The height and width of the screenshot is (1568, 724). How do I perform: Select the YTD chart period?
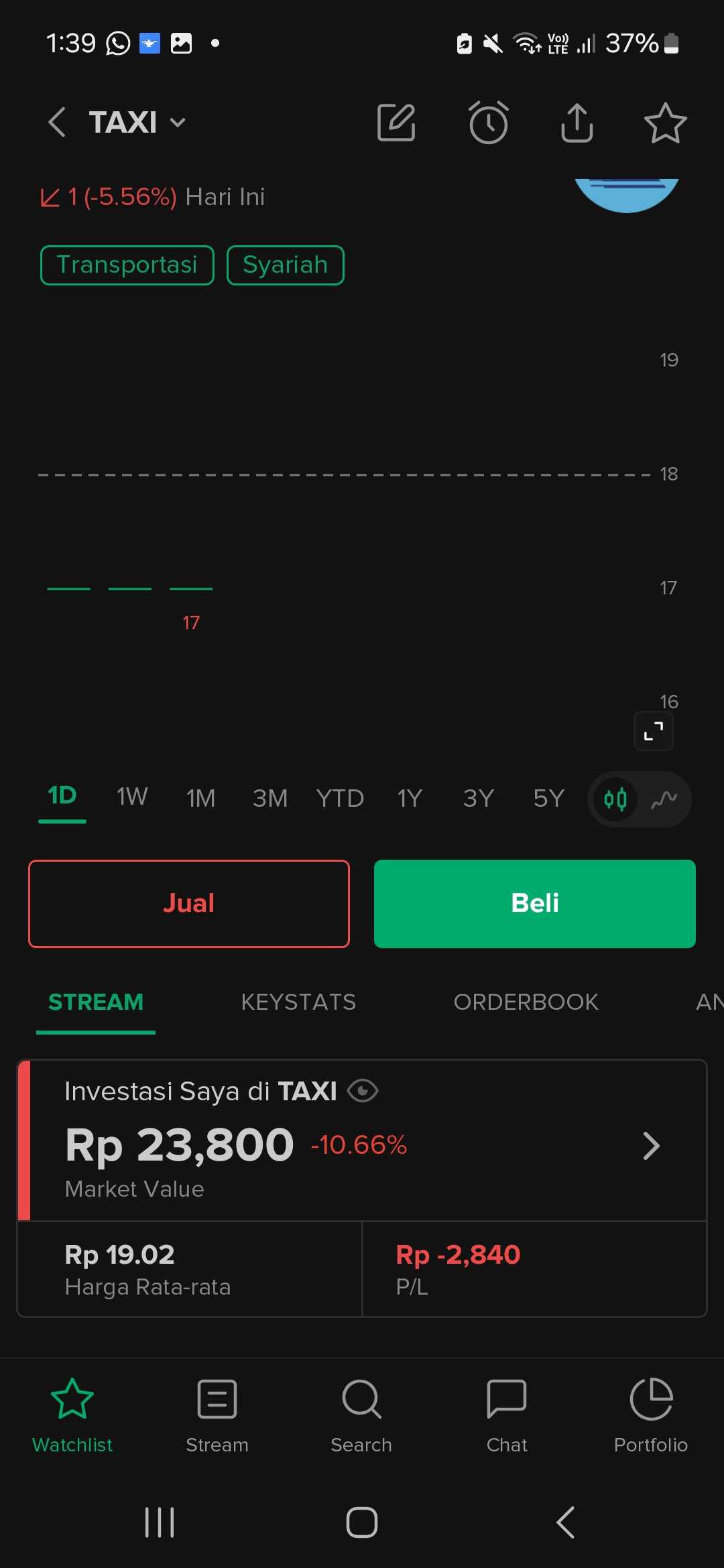pos(340,798)
